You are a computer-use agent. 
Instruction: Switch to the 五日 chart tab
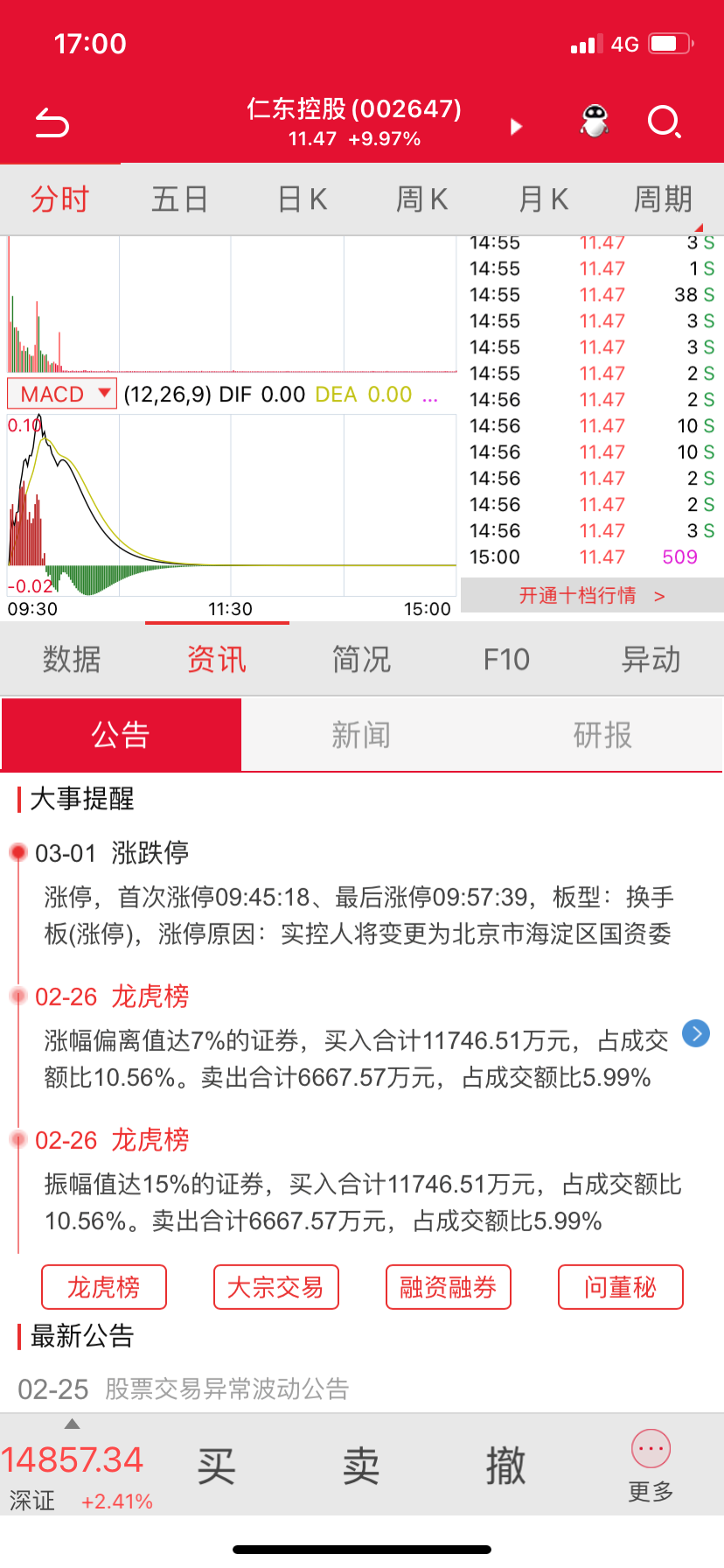point(179,199)
